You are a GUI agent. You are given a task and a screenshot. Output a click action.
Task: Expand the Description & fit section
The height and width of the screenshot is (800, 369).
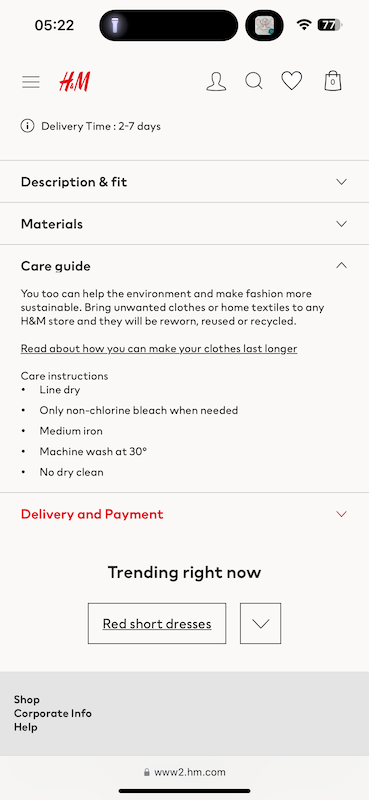coord(184,182)
